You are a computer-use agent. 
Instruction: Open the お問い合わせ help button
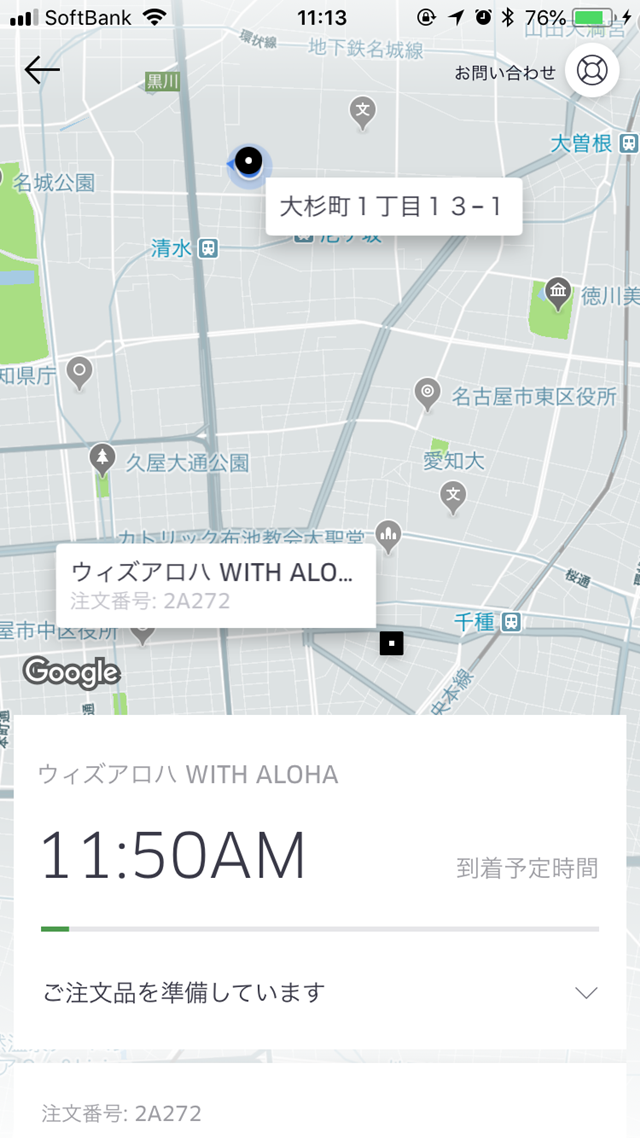[x=591, y=72]
